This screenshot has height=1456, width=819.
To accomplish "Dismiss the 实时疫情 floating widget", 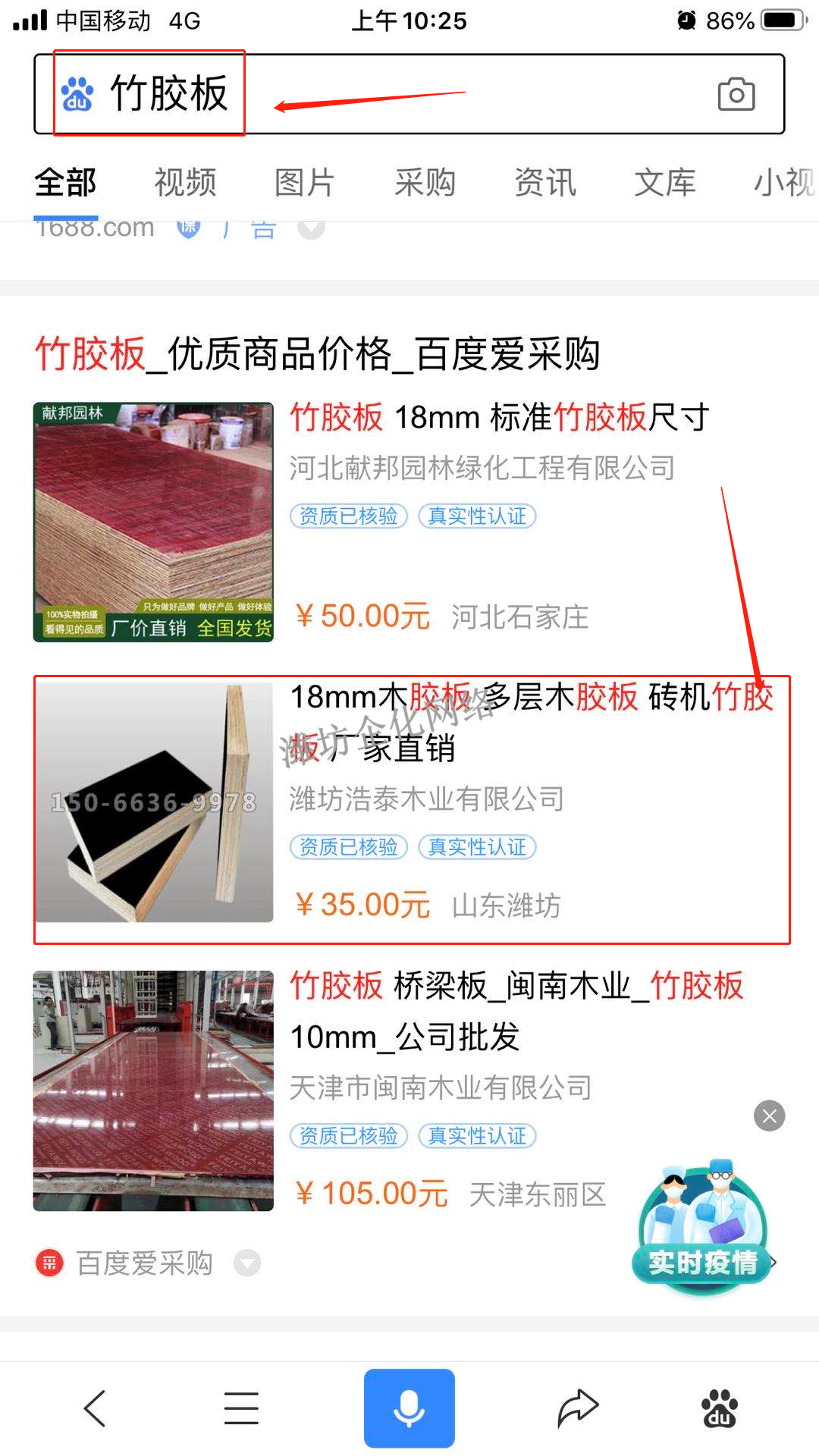I will click(x=769, y=1116).
